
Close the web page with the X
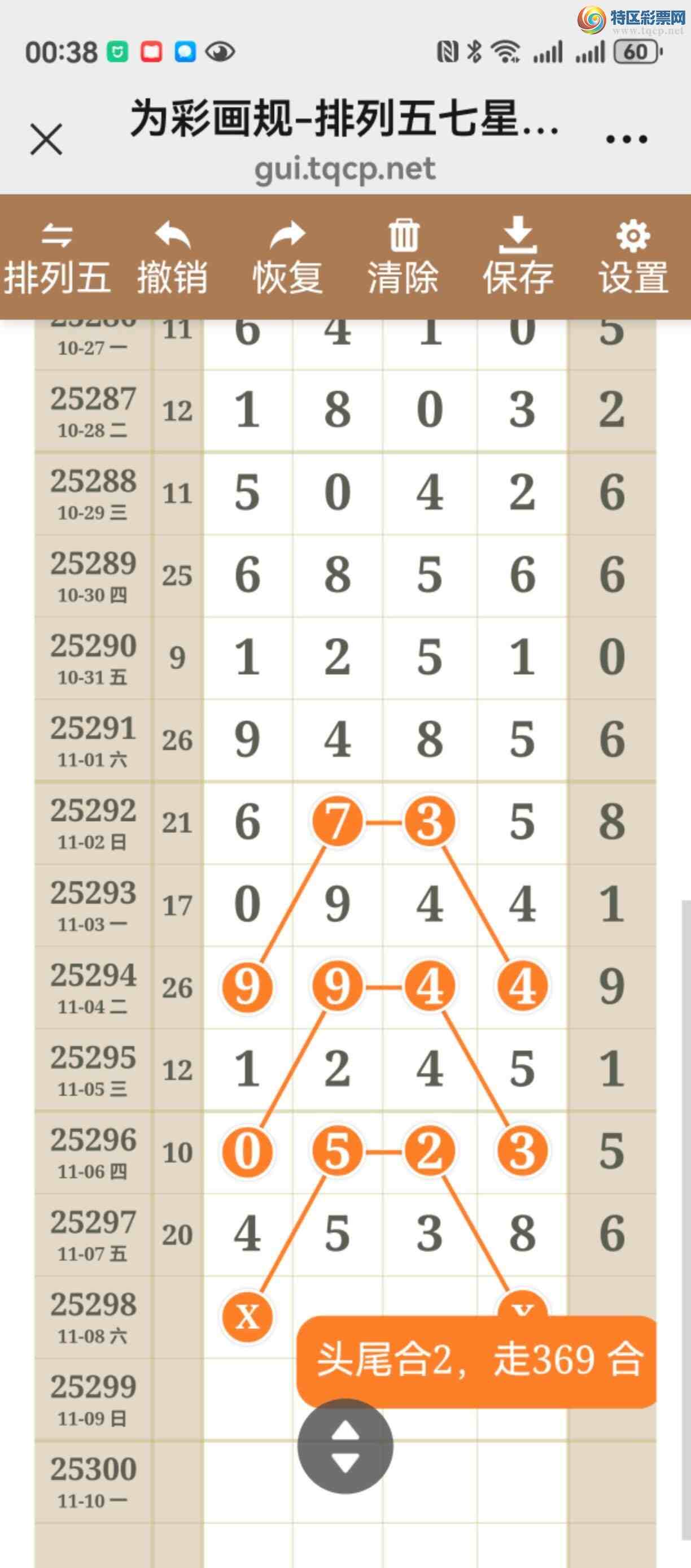(x=46, y=139)
